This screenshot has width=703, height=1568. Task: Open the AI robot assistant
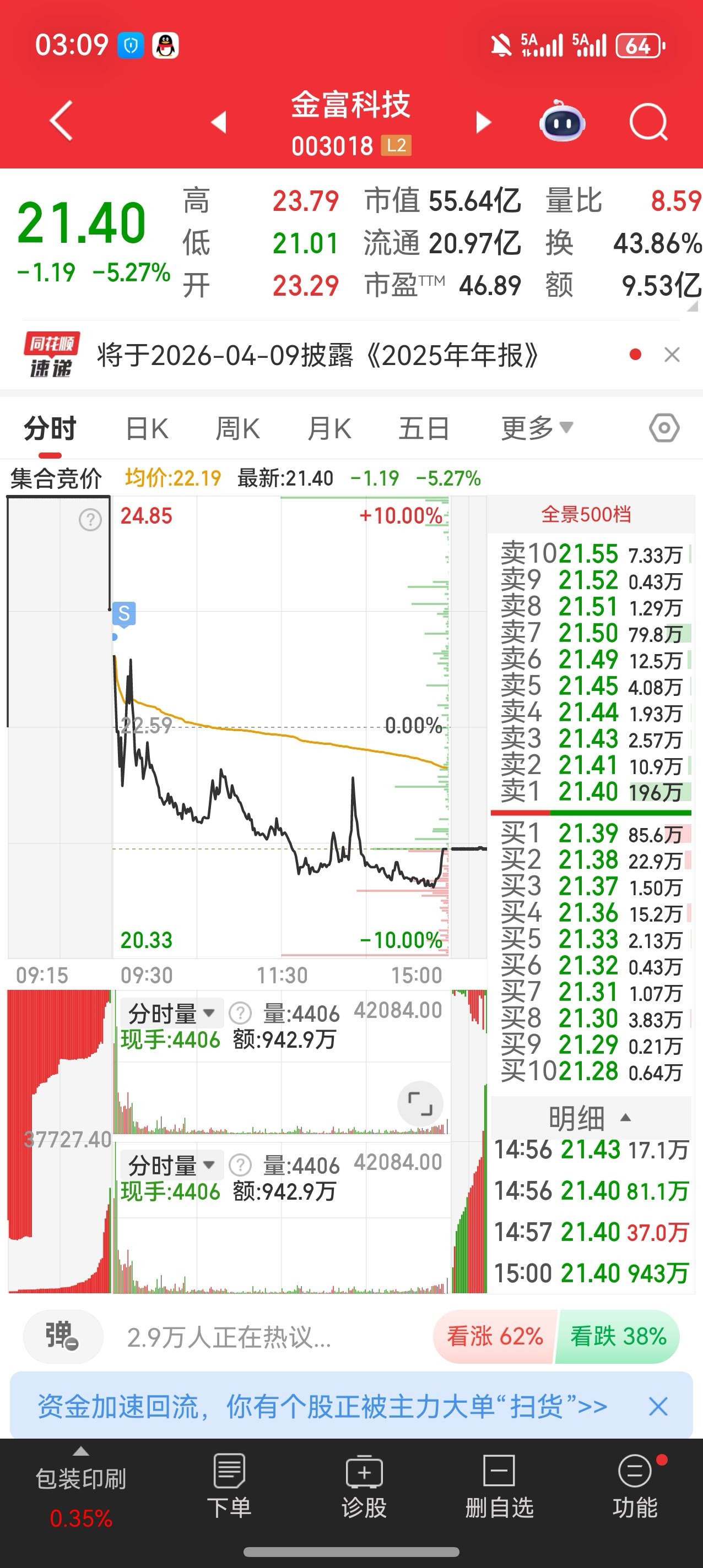pos(561,122)
